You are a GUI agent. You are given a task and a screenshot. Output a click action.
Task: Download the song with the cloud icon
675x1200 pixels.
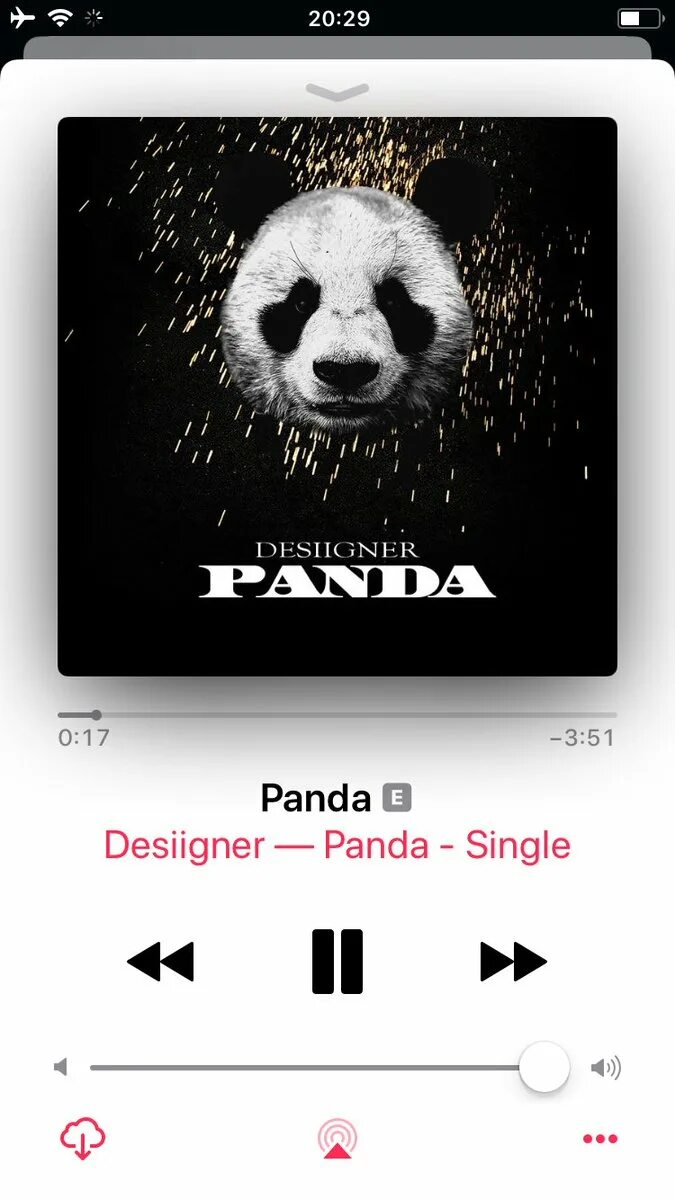point(83,1138)
